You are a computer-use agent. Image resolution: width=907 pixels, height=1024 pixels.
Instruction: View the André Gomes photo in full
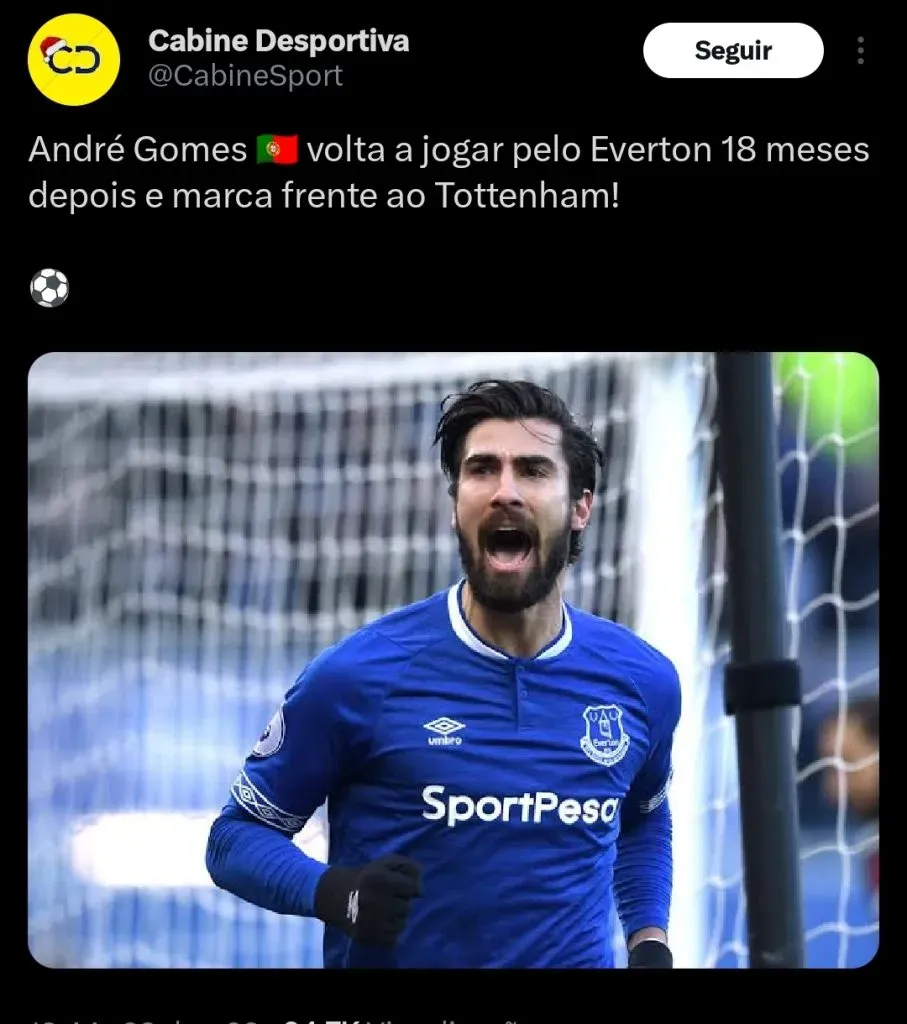pyautogui.click(x=453, y=660)
